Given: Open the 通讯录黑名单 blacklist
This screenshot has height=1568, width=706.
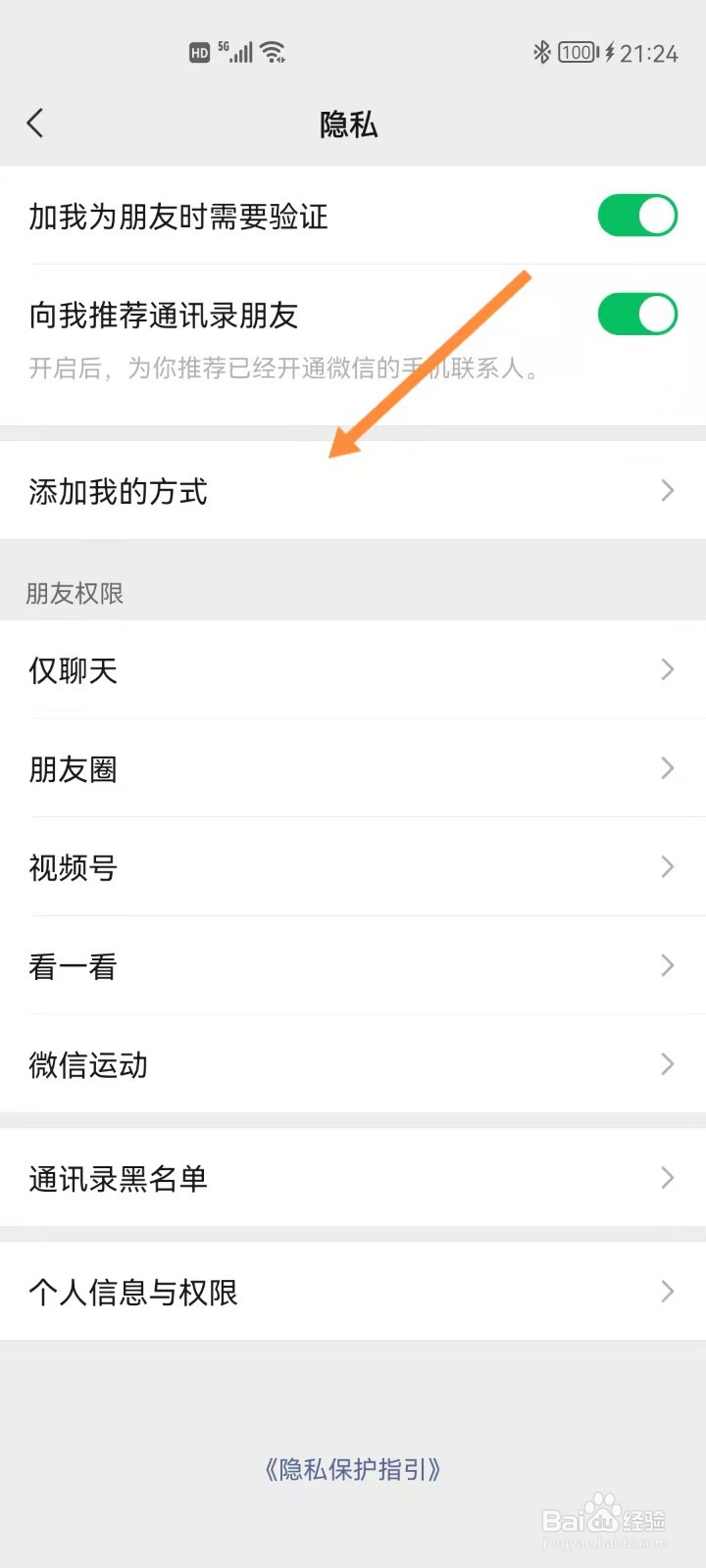Looking at the screenshot, I should (x=353, y=1179).
